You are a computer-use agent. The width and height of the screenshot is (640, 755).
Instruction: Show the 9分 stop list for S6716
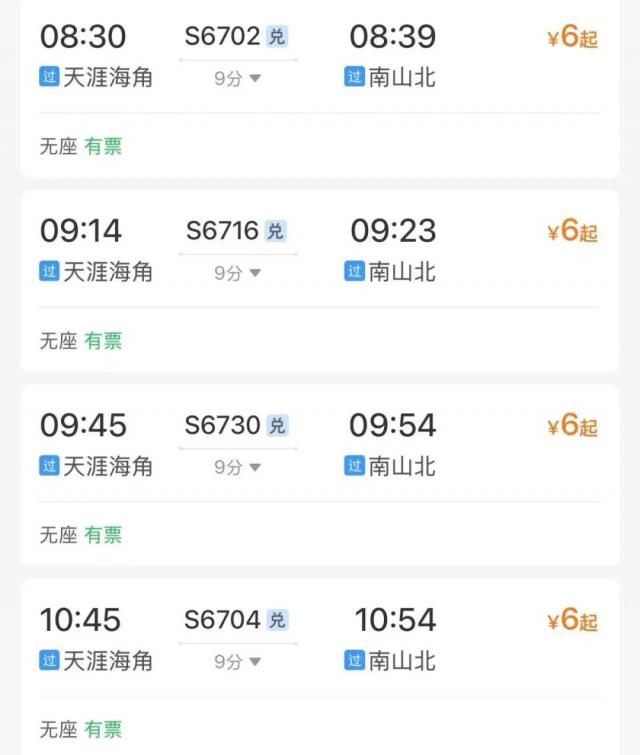(x=238, y=272)
